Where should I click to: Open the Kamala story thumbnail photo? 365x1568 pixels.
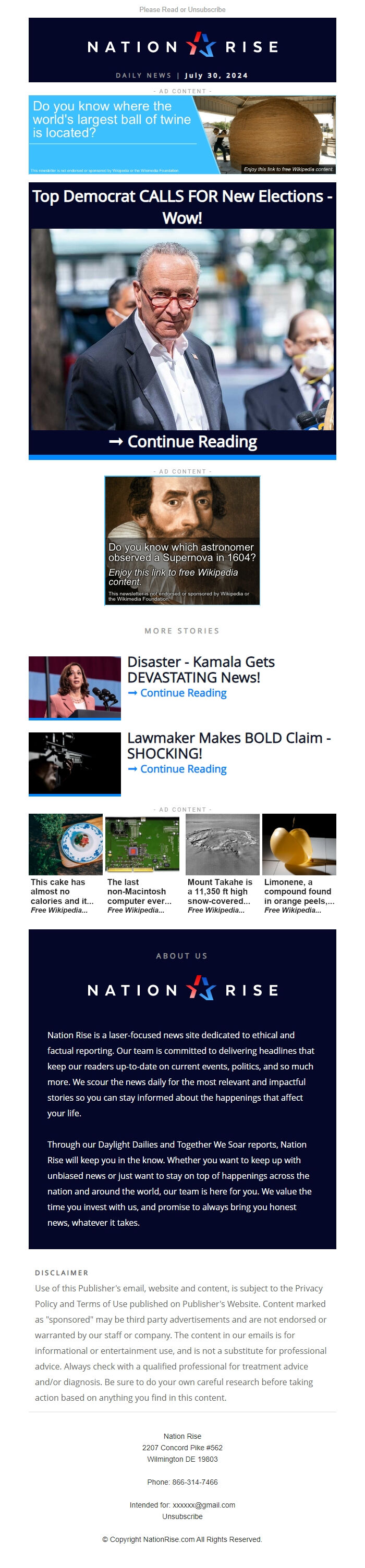pyautogui.click(x=75, y=687)
